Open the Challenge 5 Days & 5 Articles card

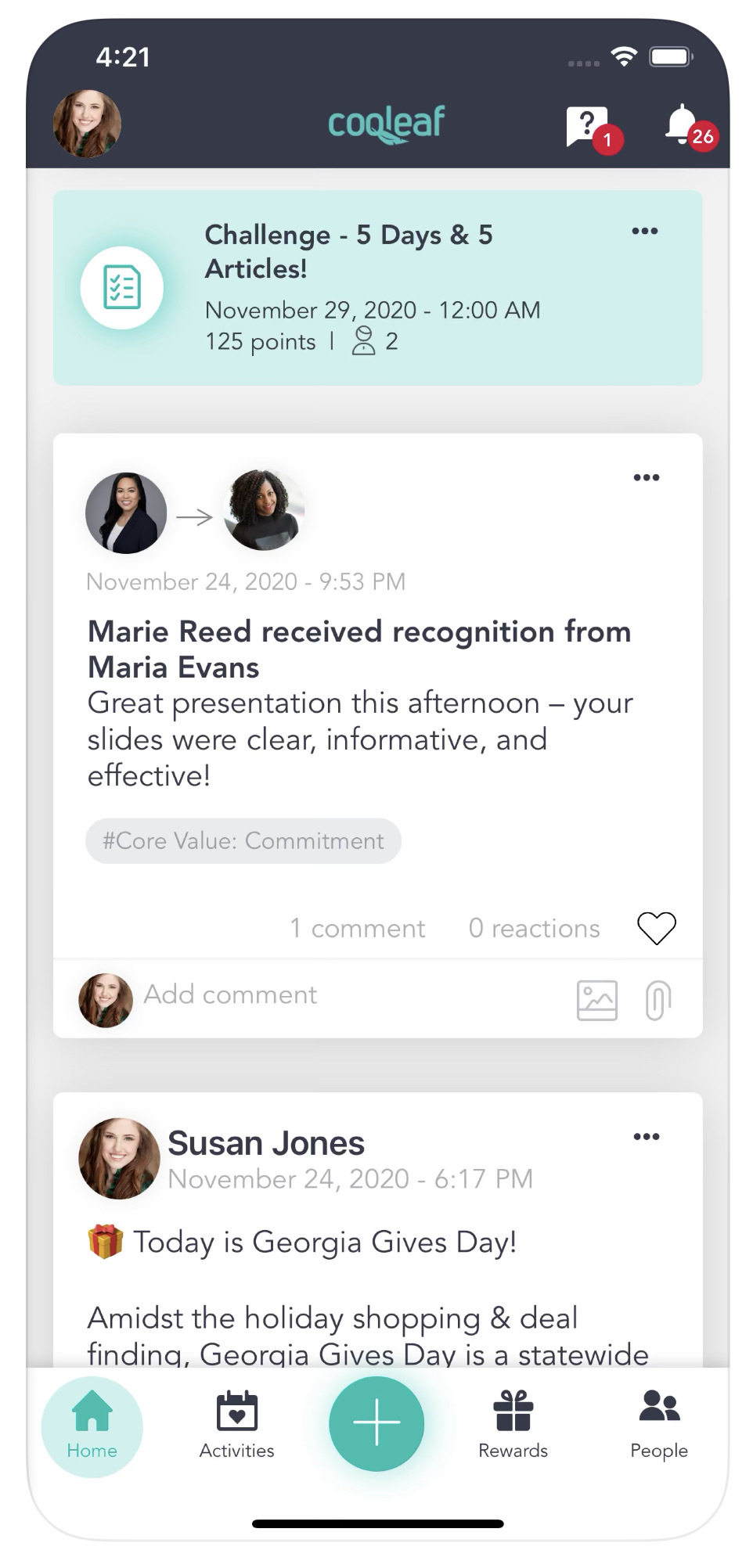(377, 287)
